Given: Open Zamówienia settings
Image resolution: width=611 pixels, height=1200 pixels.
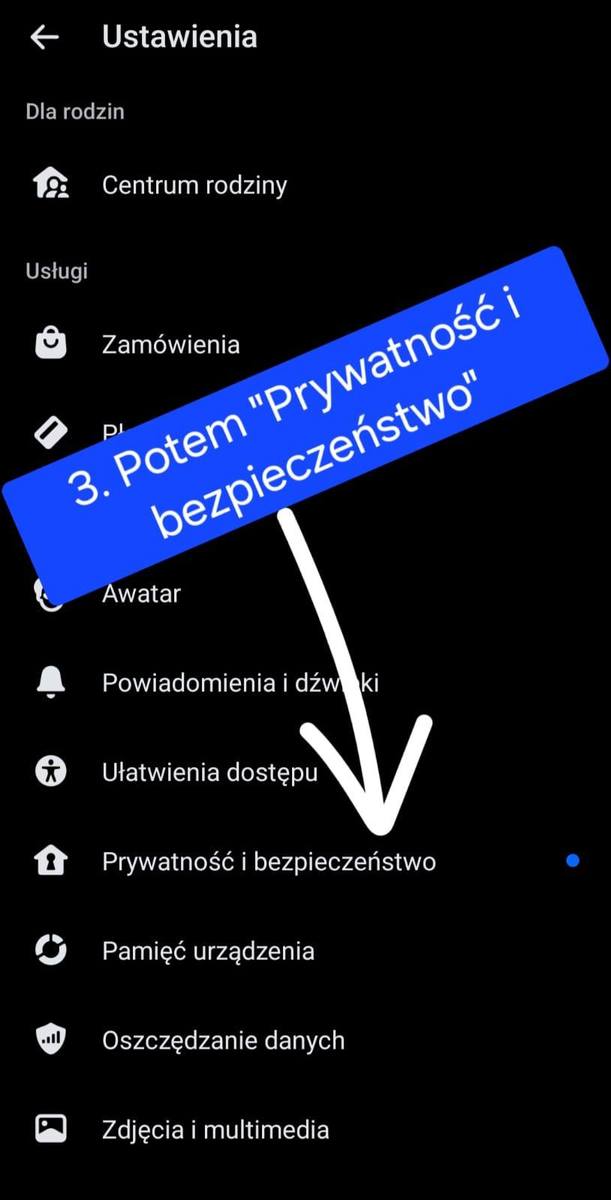Looking at the screenshot, I should (170, 345).
